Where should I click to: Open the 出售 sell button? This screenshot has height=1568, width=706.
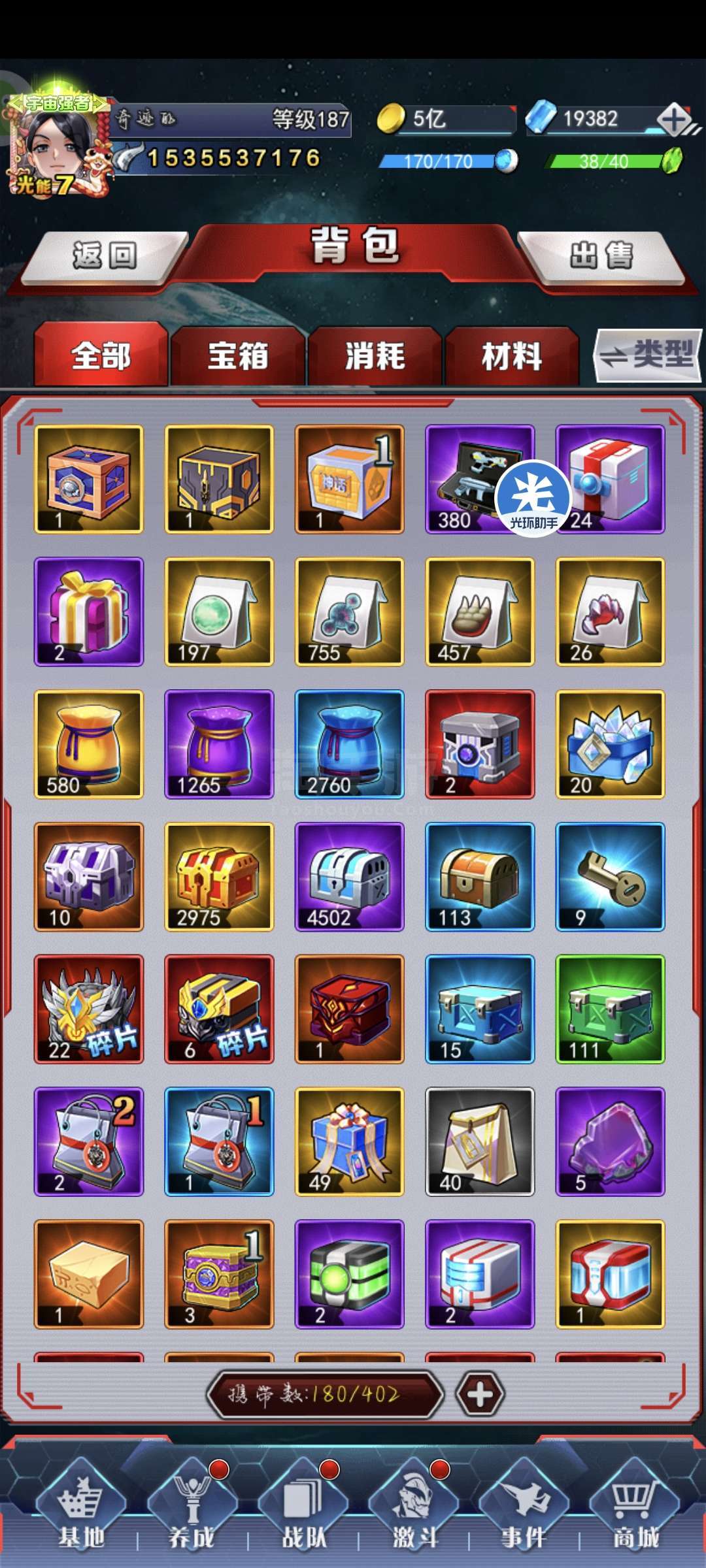[601, 256]
